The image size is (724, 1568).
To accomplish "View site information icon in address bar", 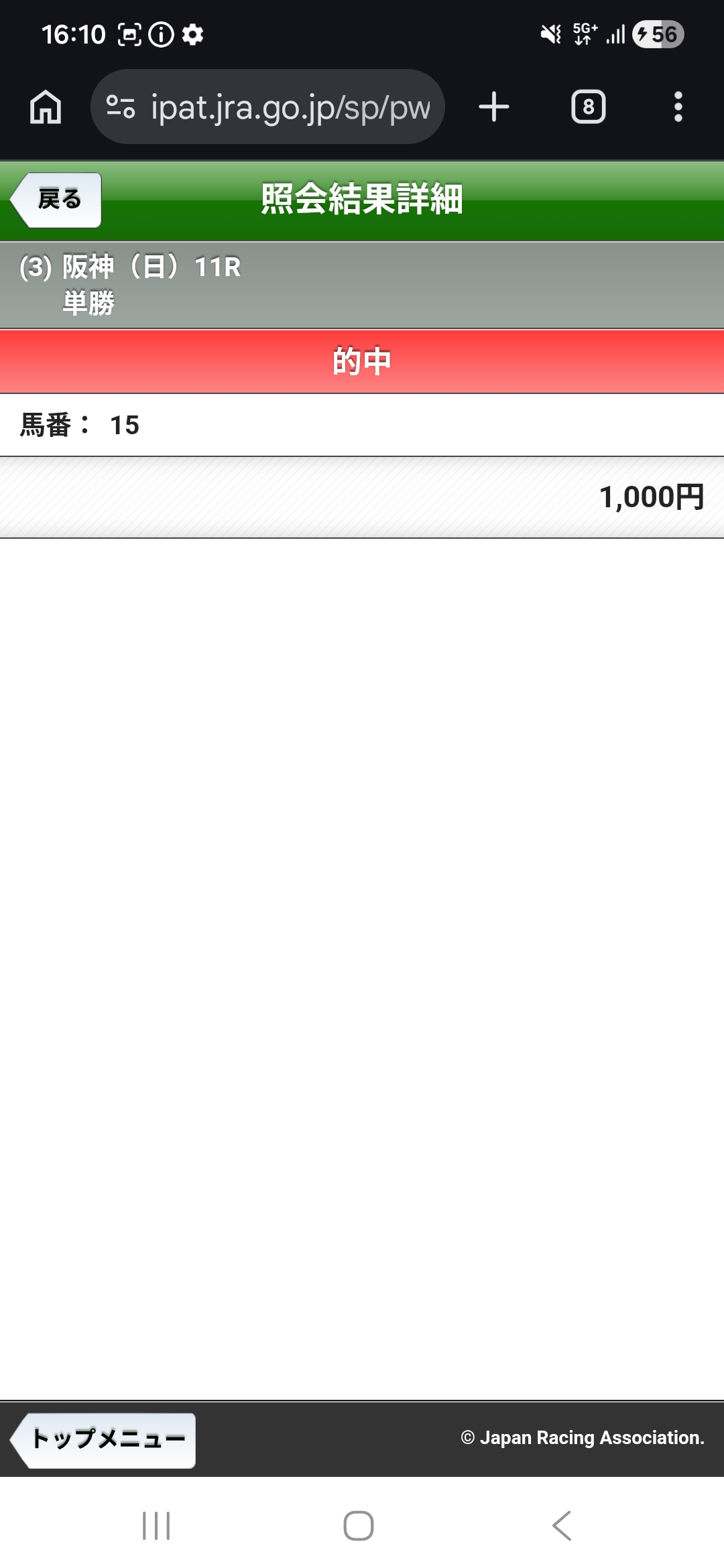I will [x=121, y=107].
